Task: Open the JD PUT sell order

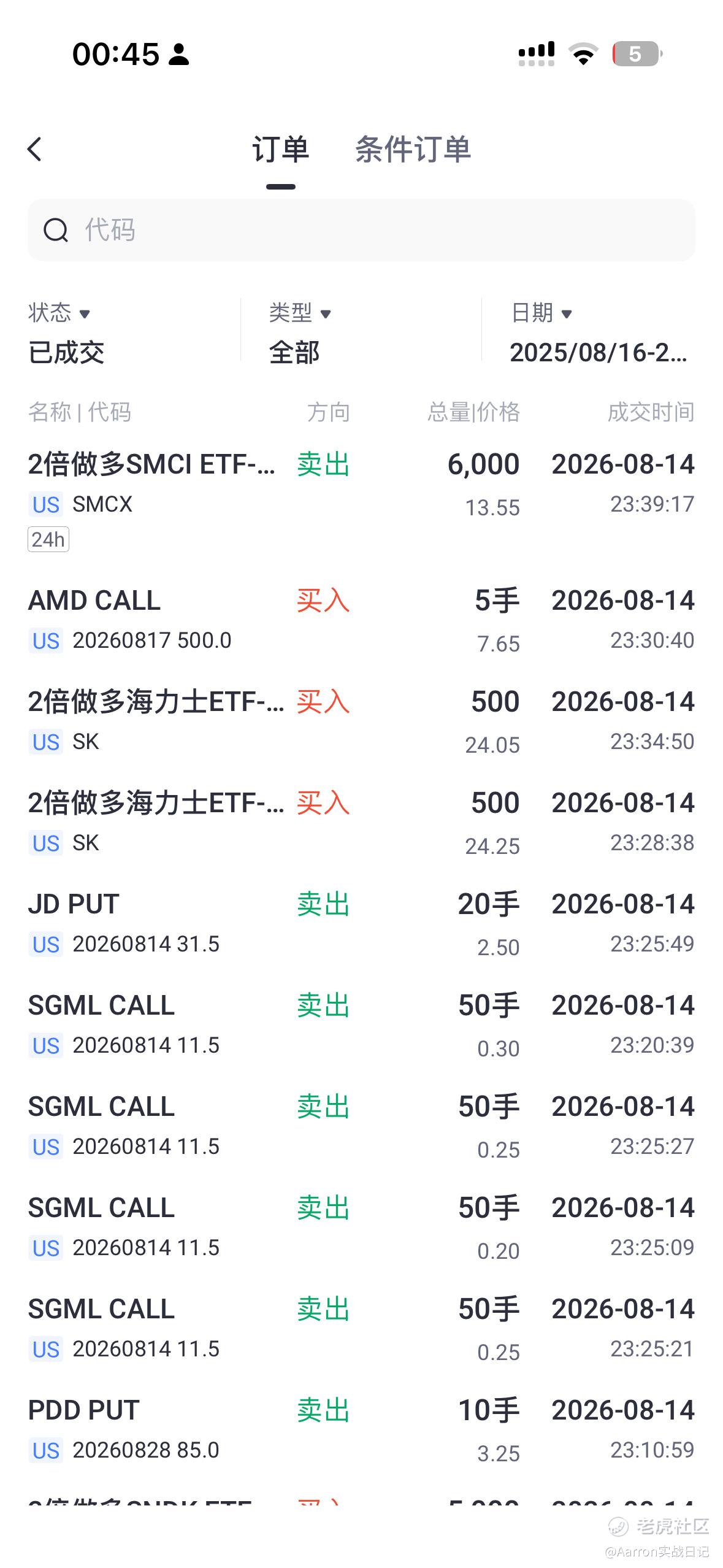Action: coord(361,924)
